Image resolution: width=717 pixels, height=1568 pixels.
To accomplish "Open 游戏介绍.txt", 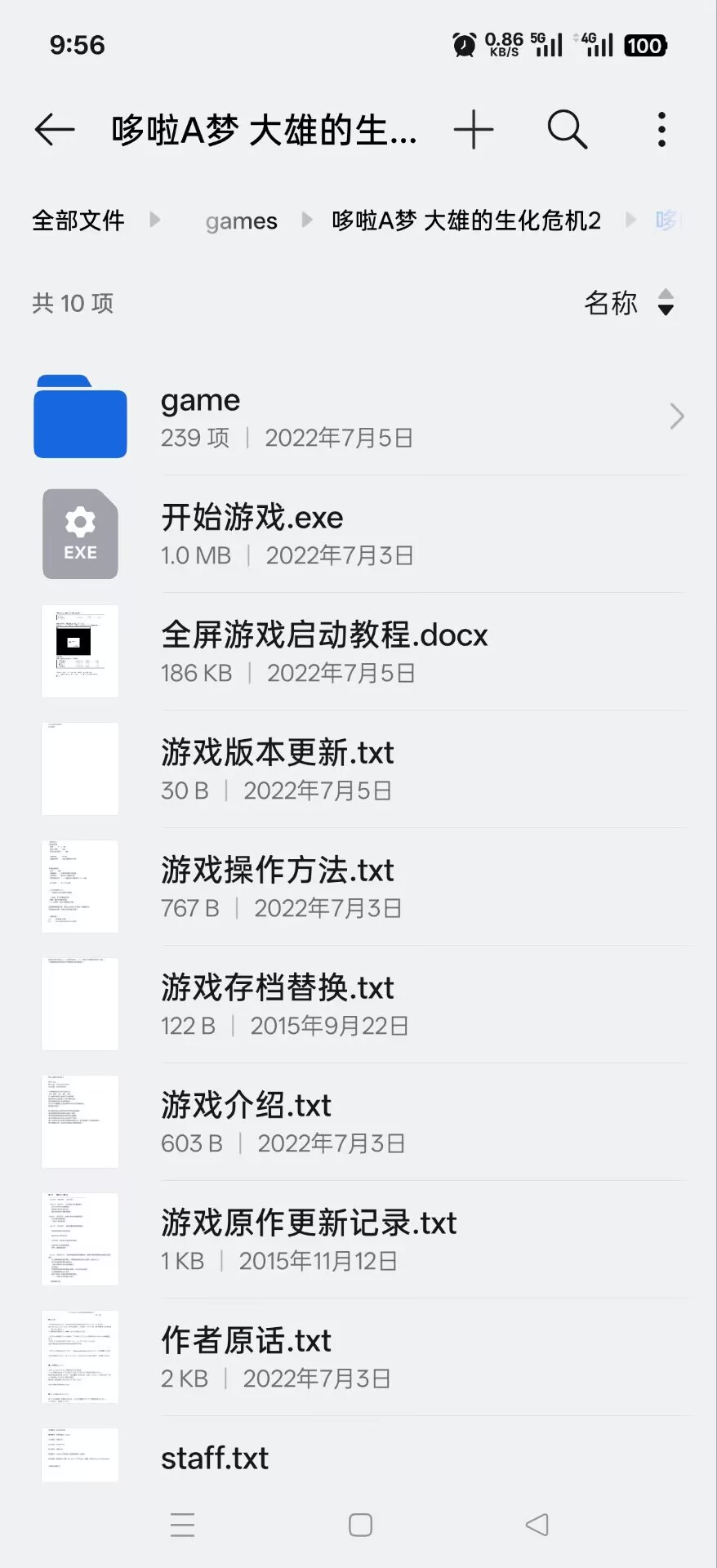I will coord(359,1122).
